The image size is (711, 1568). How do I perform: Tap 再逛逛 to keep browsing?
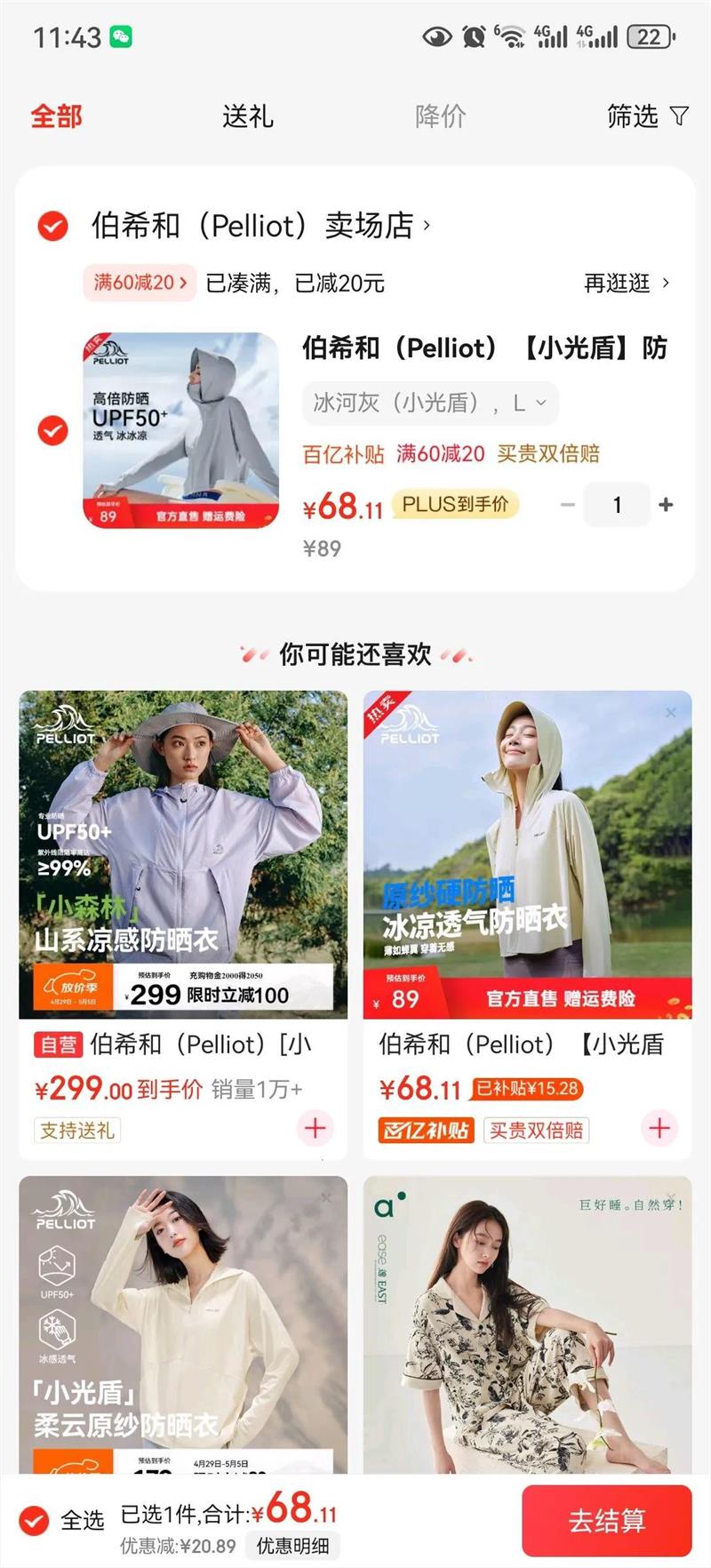tap(627, 283)
